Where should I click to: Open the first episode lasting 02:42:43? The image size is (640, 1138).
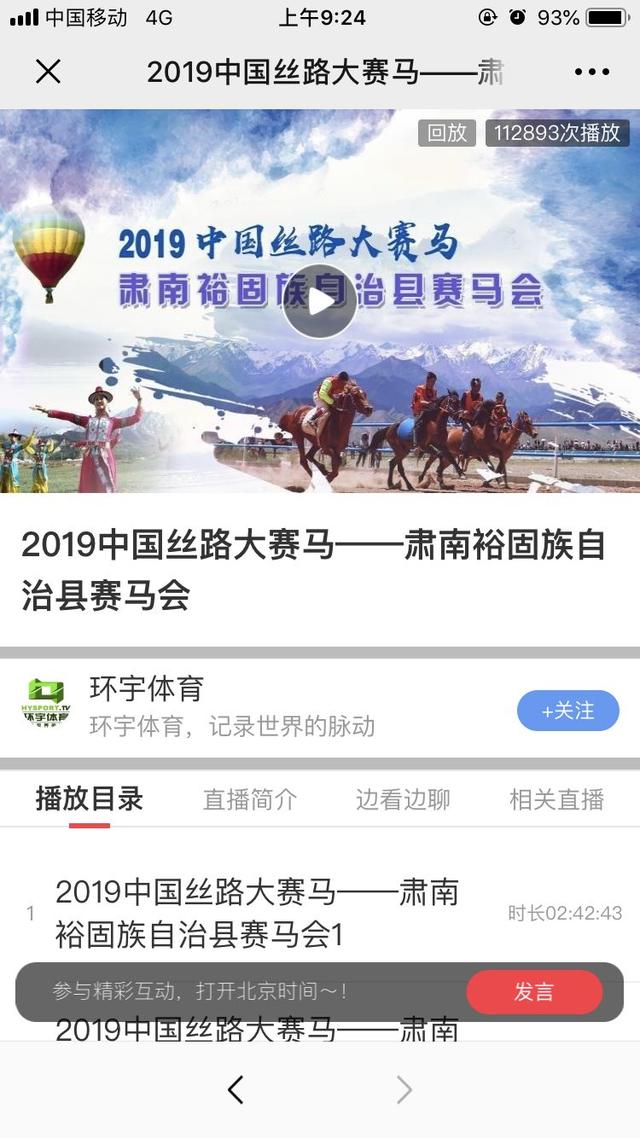click(x=320, y=914)
